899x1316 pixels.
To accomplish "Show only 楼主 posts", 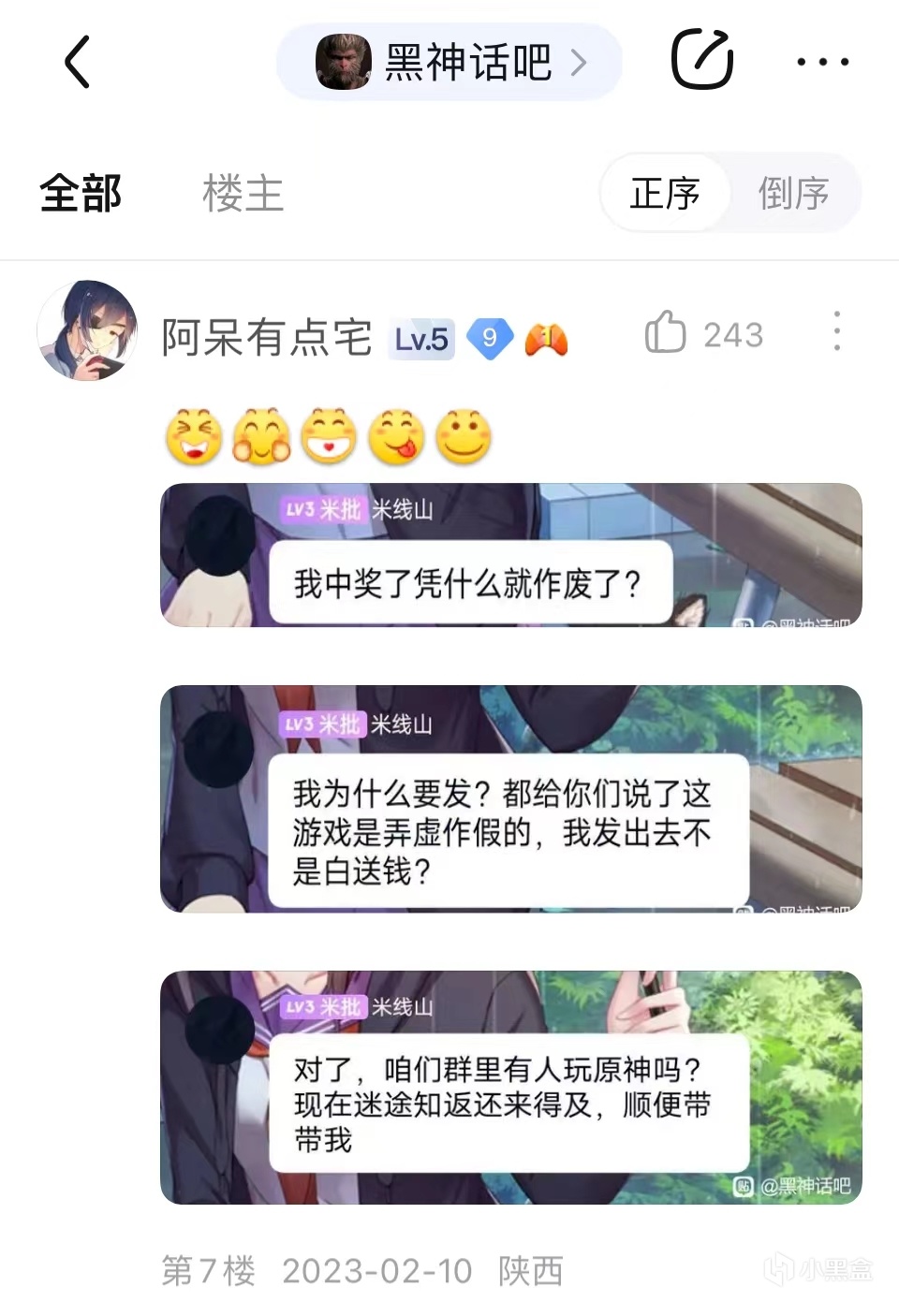I will point(243,194).
